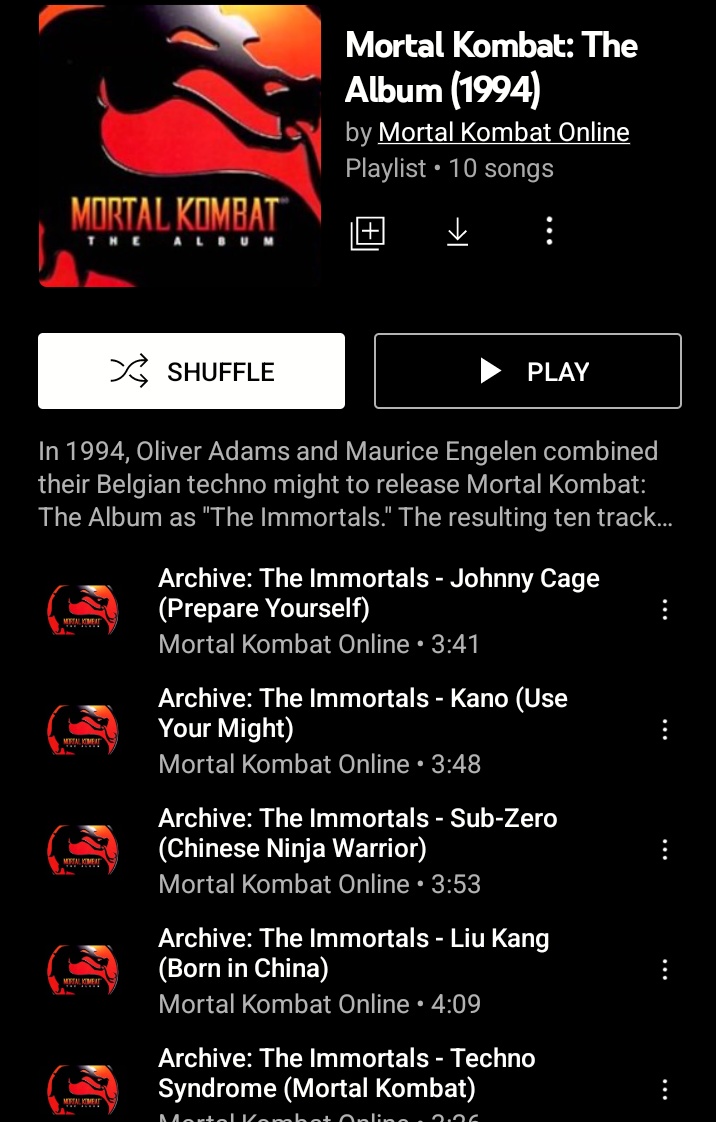Open options for Liu Kang track
Image resolution: width=716 pixels, height=1122 pixels.
tap(665, 970)
